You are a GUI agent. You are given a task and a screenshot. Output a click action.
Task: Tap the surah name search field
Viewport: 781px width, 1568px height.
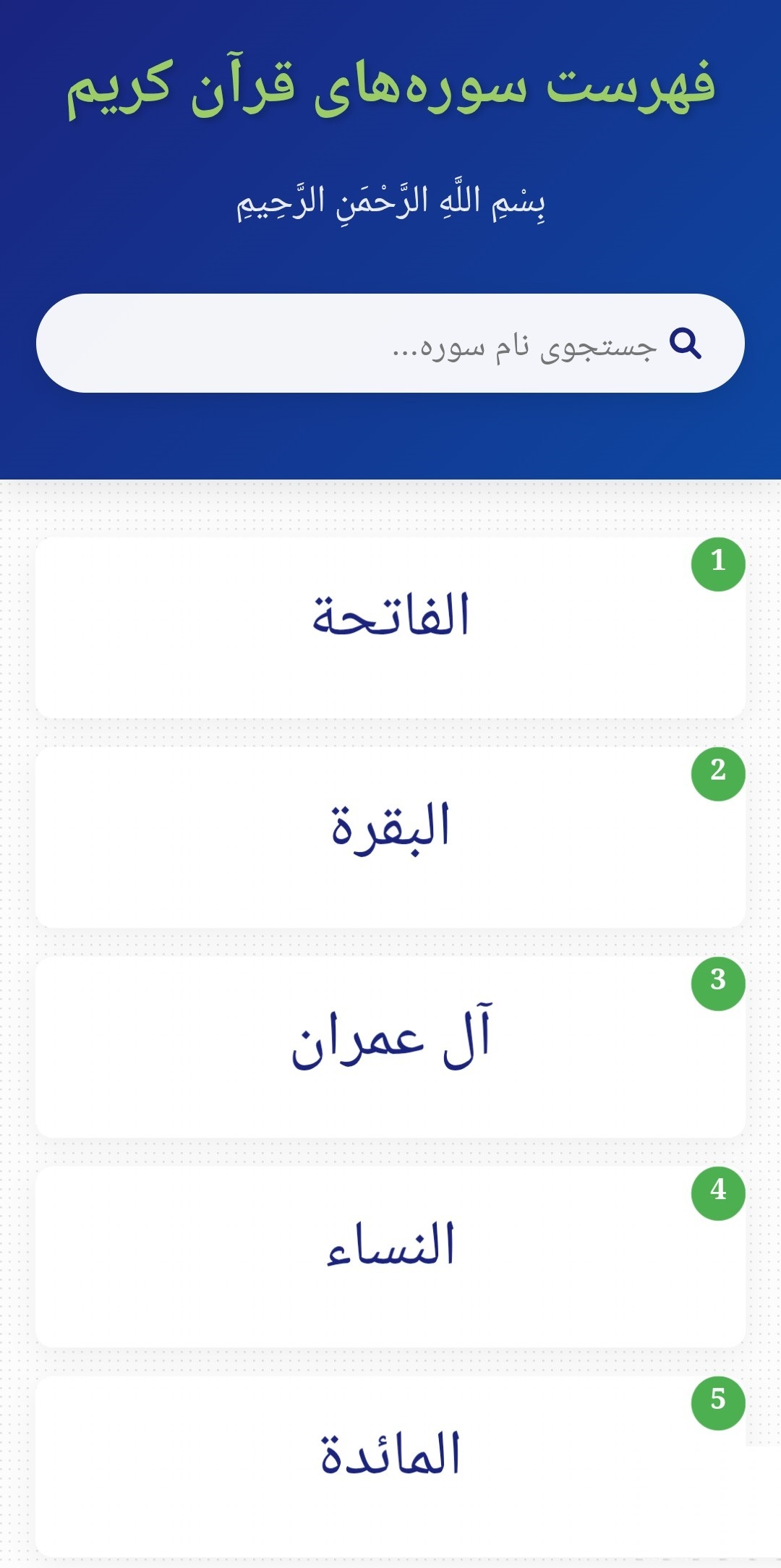click(390, 344)
